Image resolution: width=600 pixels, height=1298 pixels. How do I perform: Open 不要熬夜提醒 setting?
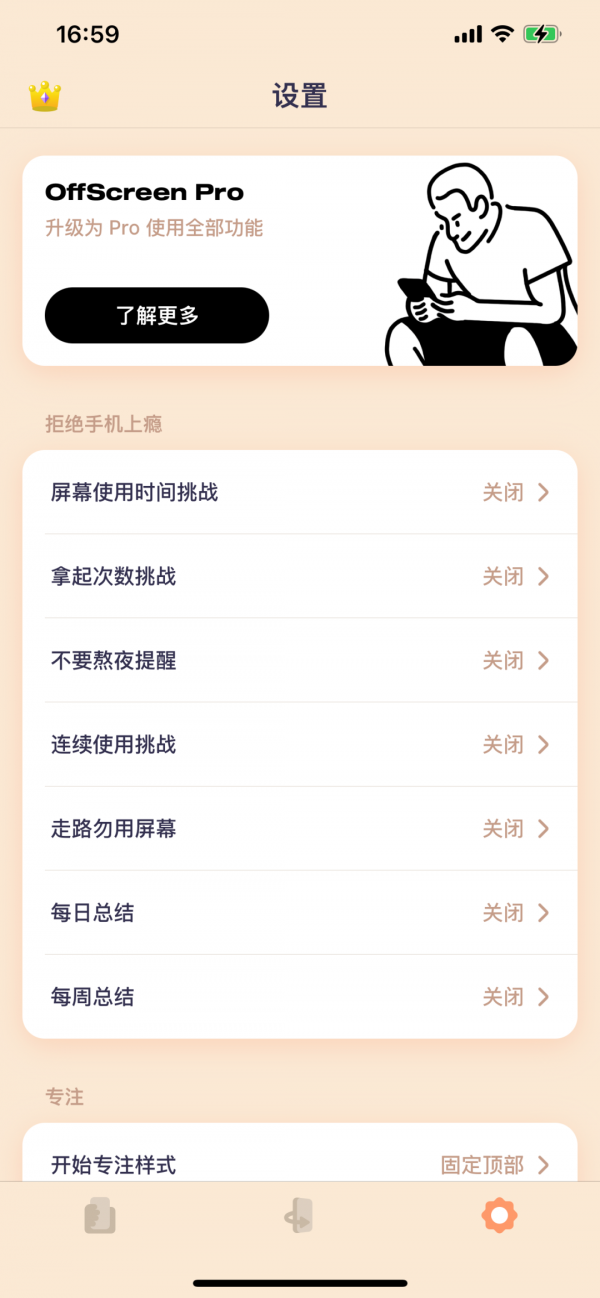(300, 660)
